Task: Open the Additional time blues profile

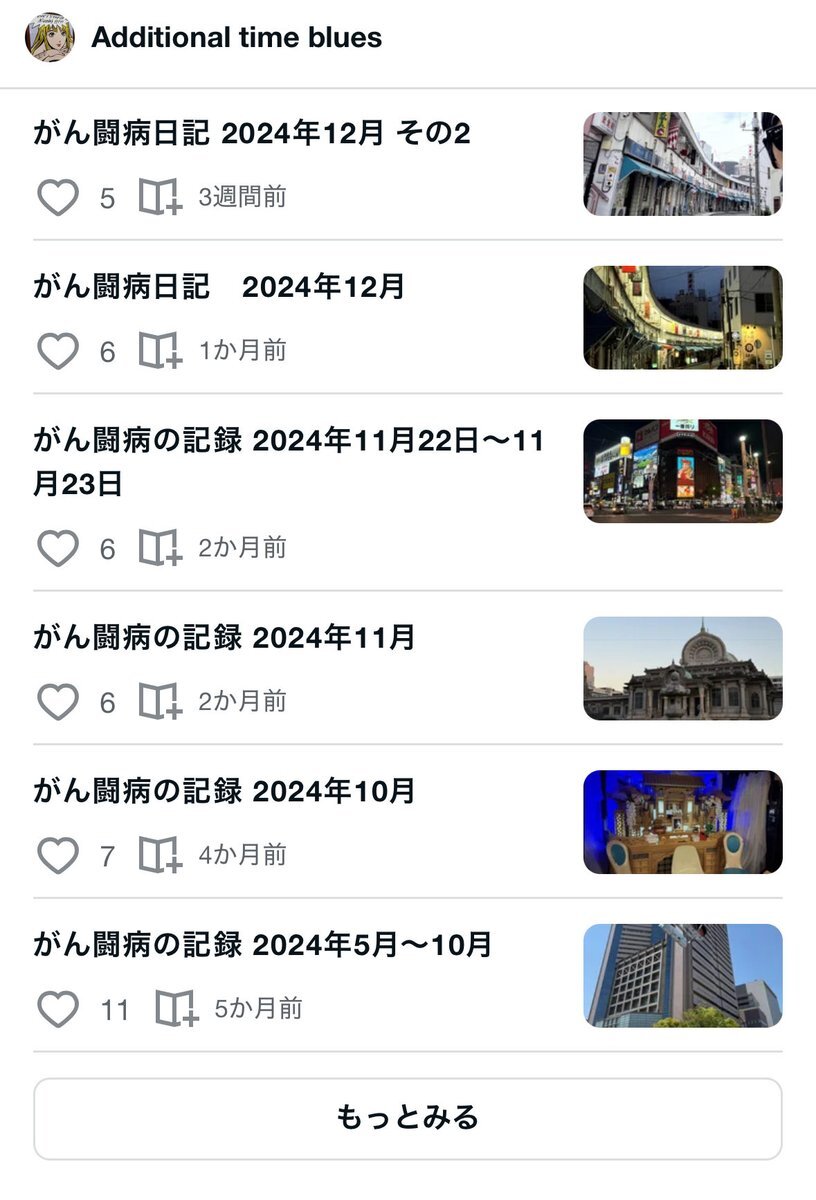Action: (x=236, y=38)
